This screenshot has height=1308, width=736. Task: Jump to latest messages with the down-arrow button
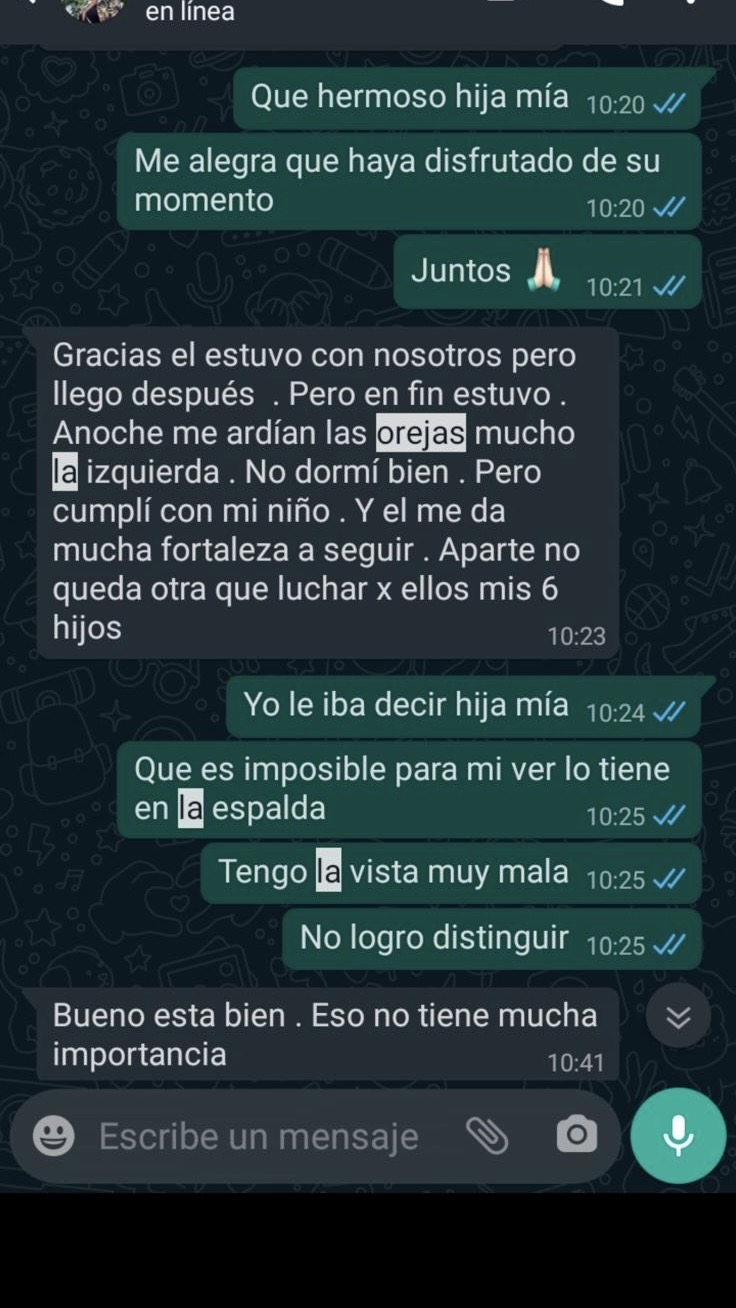coord(678,1017)
